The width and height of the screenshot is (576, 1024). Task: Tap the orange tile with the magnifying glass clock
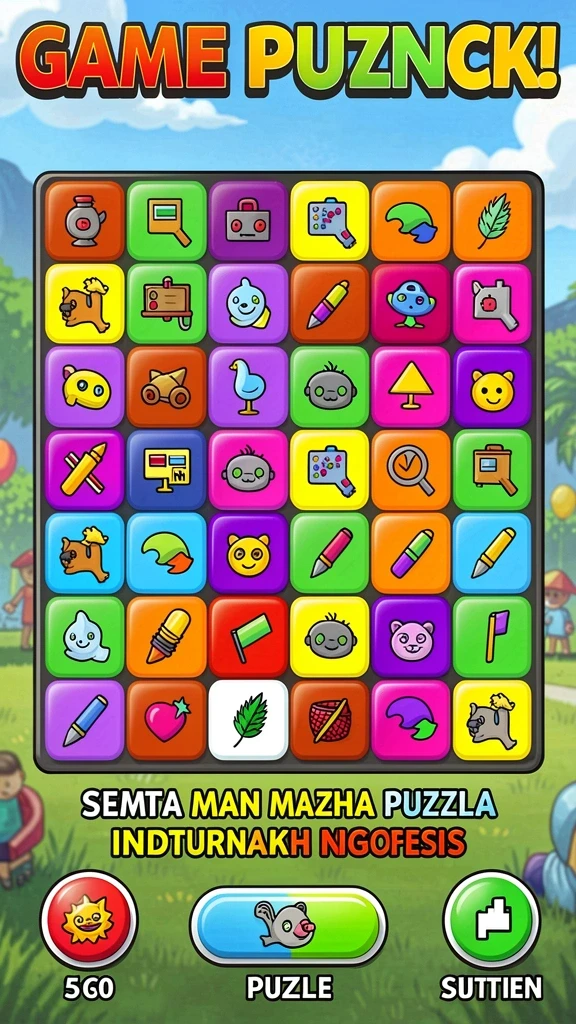(411, 470)
